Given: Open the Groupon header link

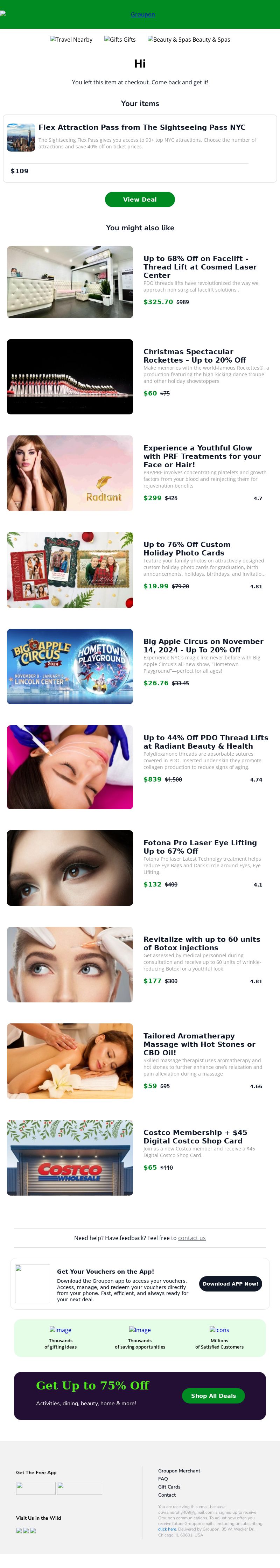Looking at the screenshot, I should [x=142, y=14].
